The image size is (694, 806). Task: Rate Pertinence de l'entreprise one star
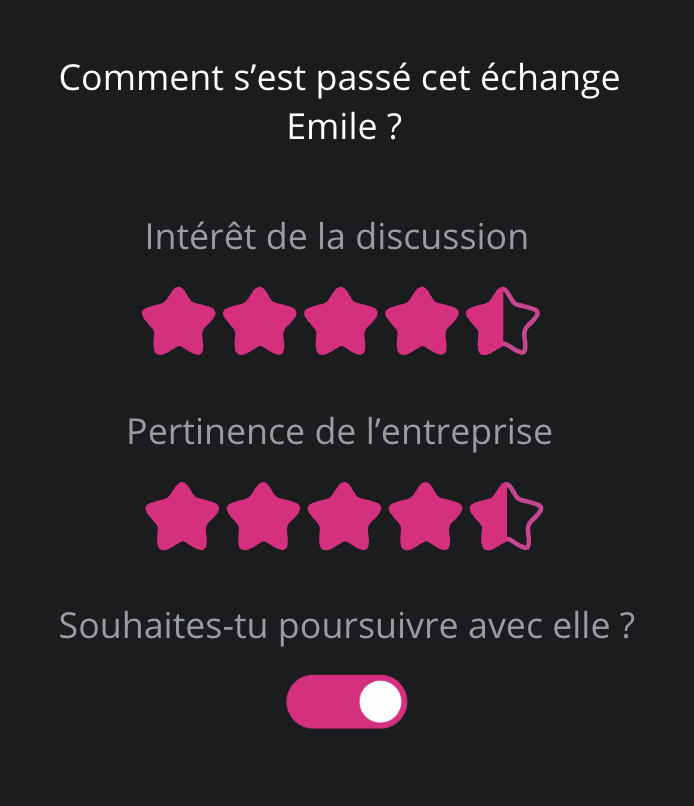click(182, 516)
